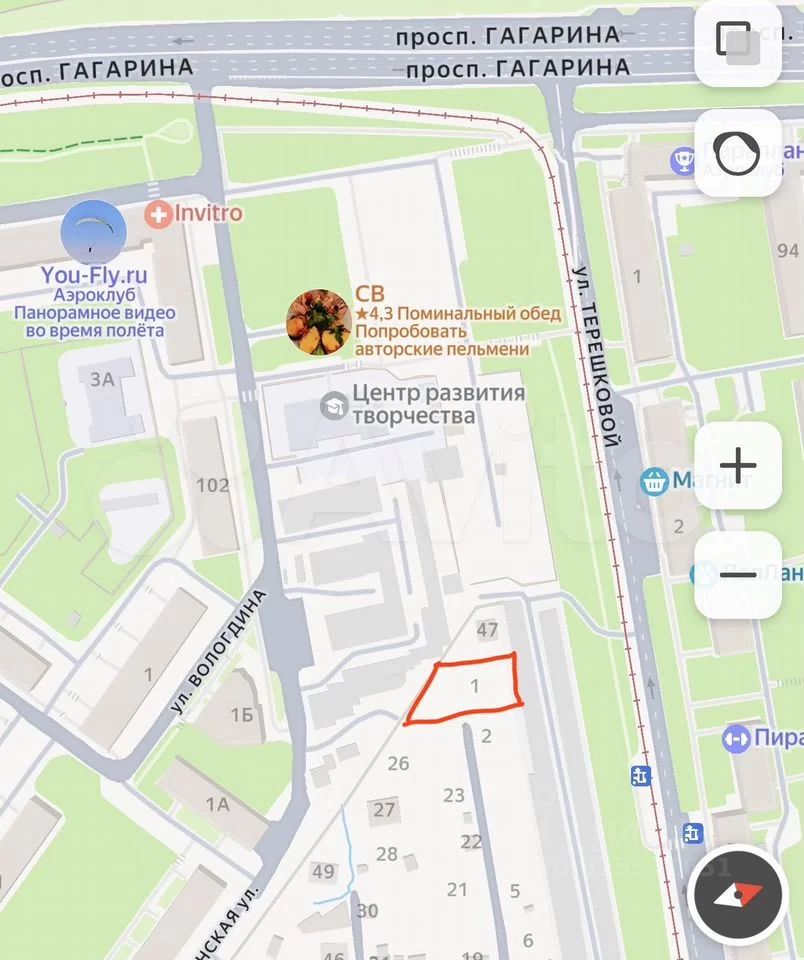Viewport: 804px width, 960px height.
Task: Zoom out with the minus button
Action: [x=738, y=575]
